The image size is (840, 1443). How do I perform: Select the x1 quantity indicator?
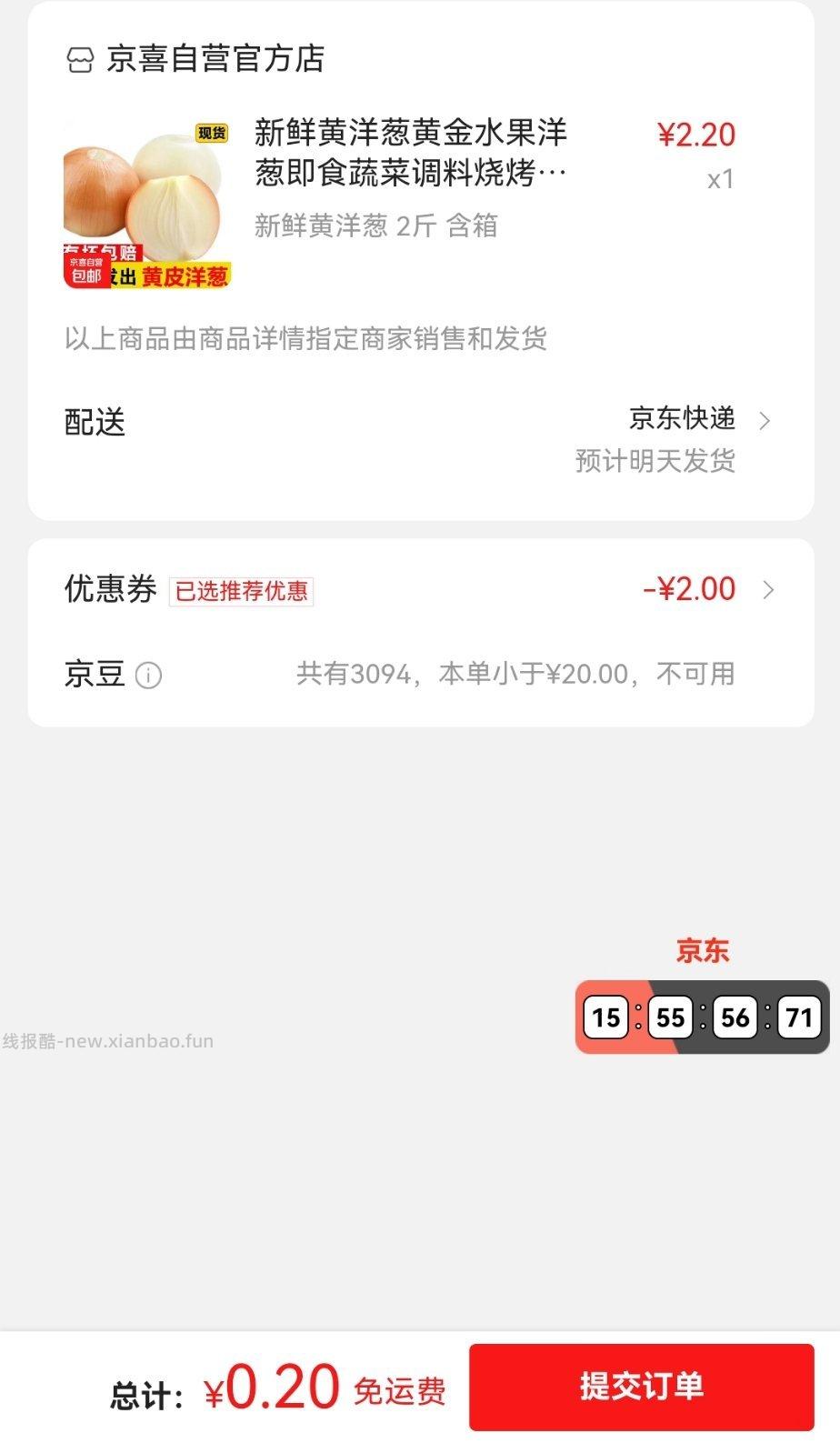tap(717, 178)
